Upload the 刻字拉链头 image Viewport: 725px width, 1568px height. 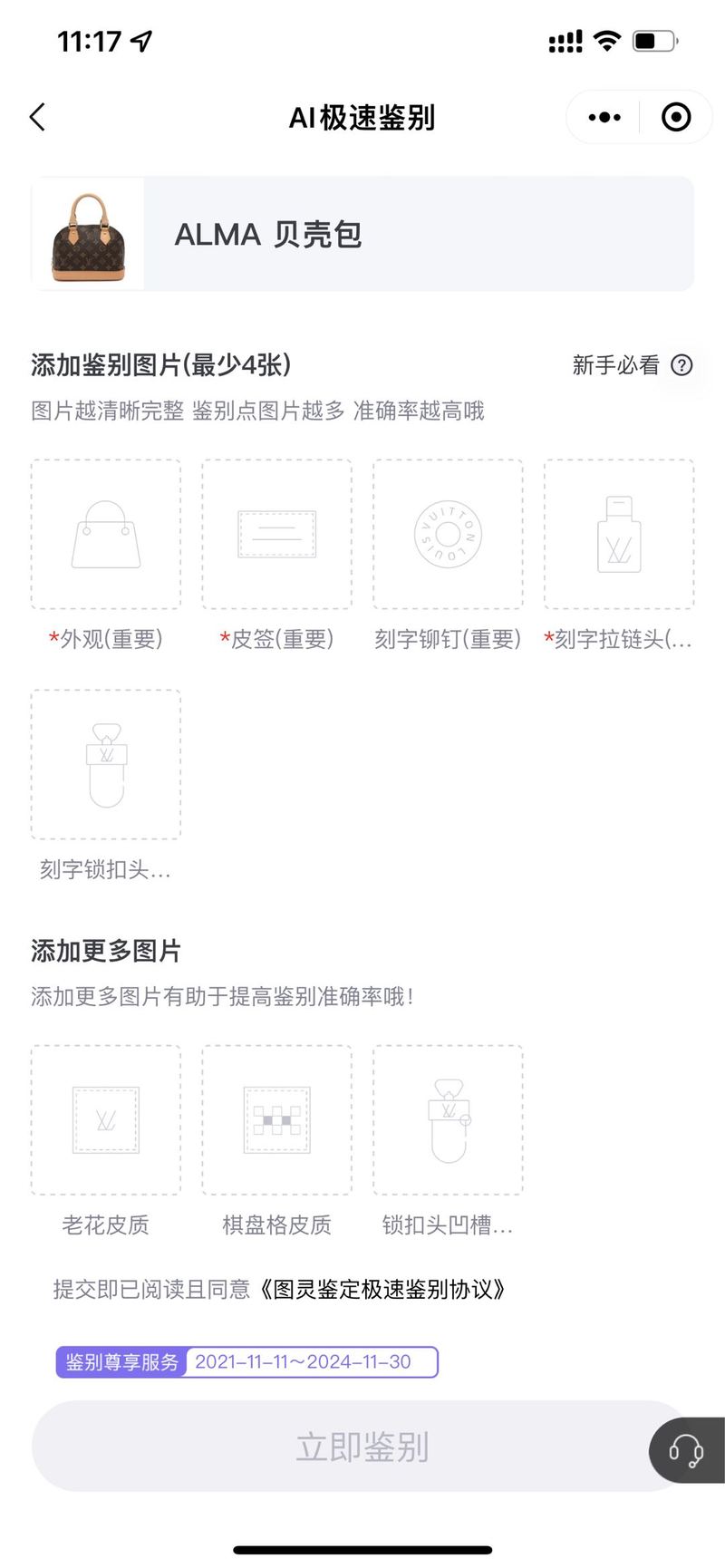[x=619, y=534]
